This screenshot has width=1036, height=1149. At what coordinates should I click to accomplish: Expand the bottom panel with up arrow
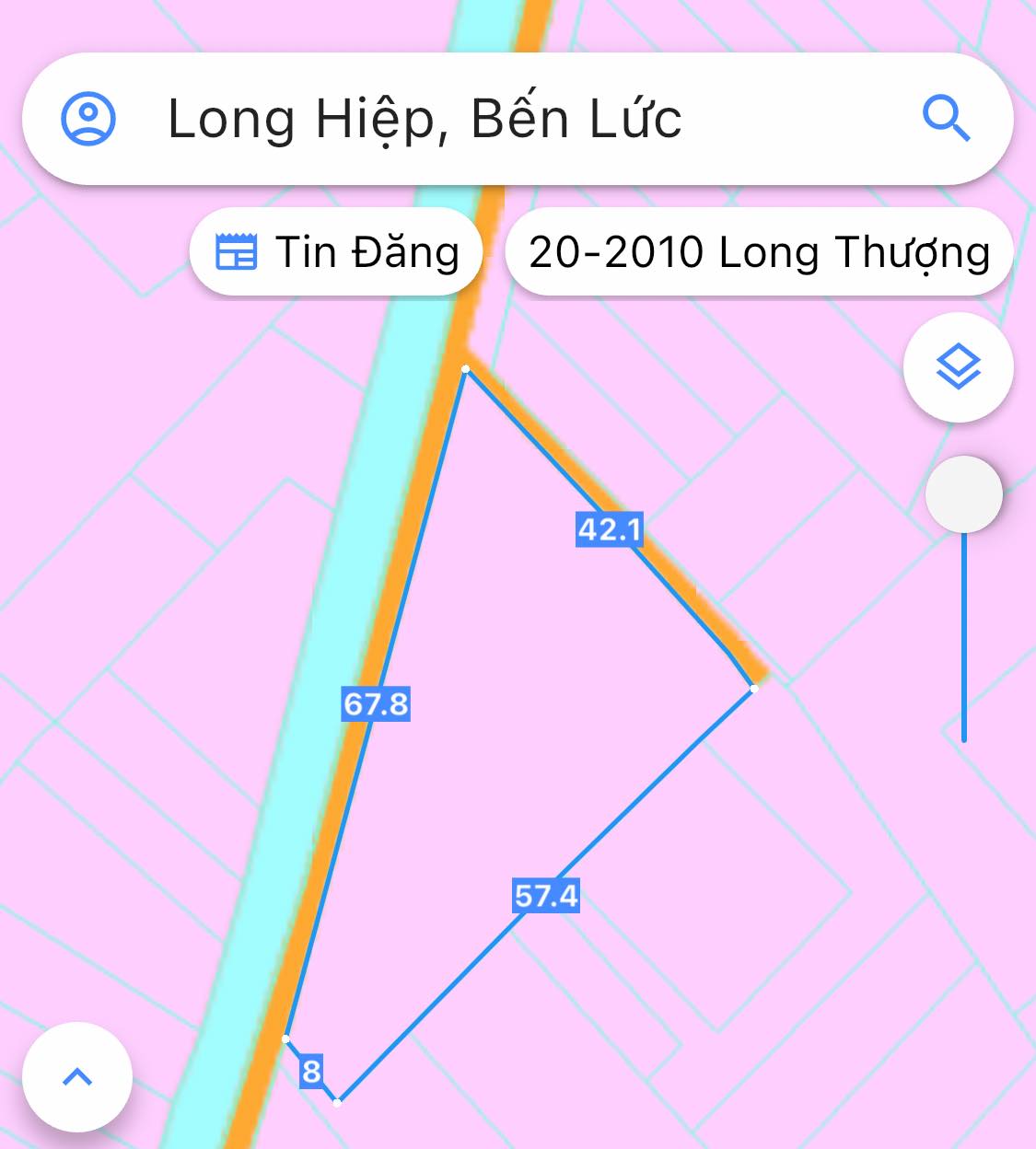click(x=77, y=1076)
